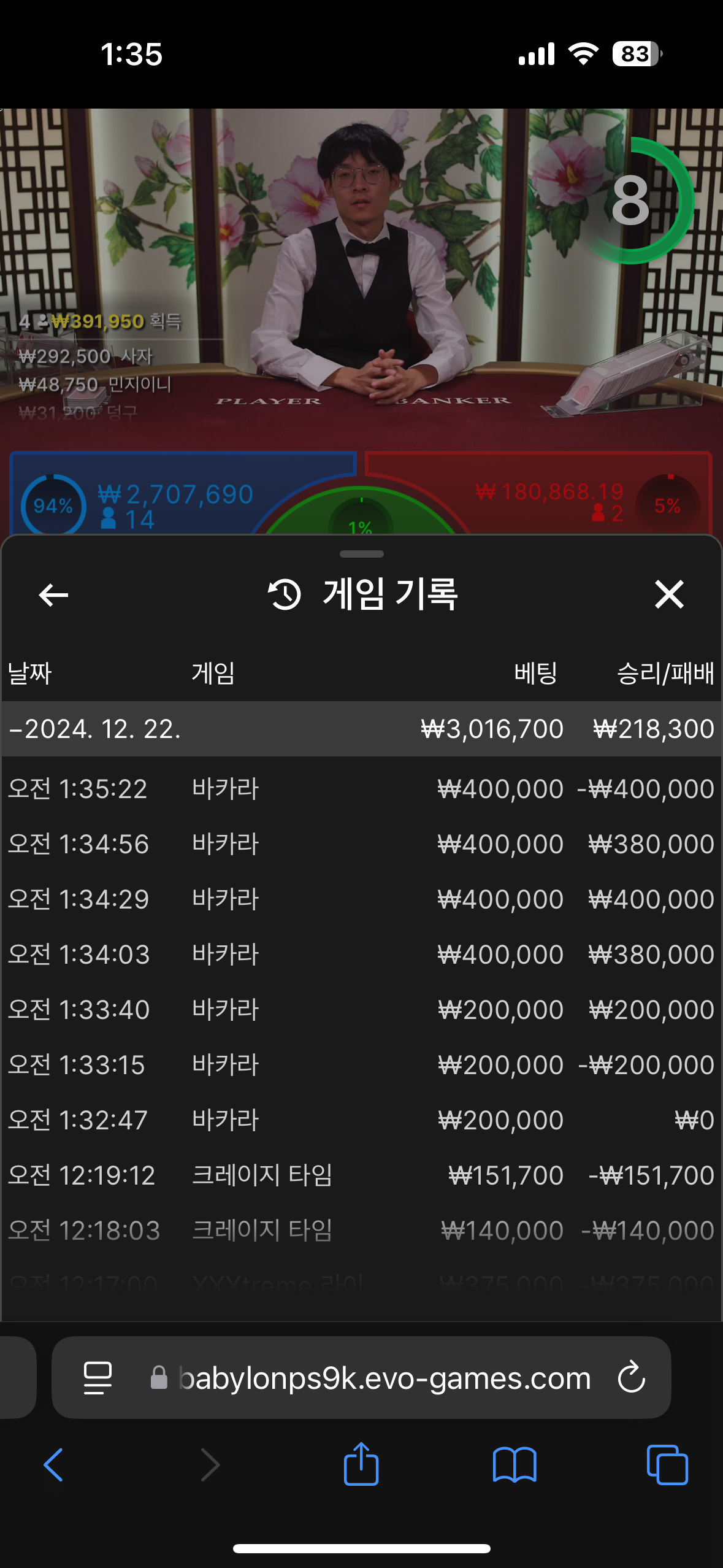723x1568 pixels.
Task: View details of 오전 1:33:15 바카라 bet
Action: [362, 1065]
